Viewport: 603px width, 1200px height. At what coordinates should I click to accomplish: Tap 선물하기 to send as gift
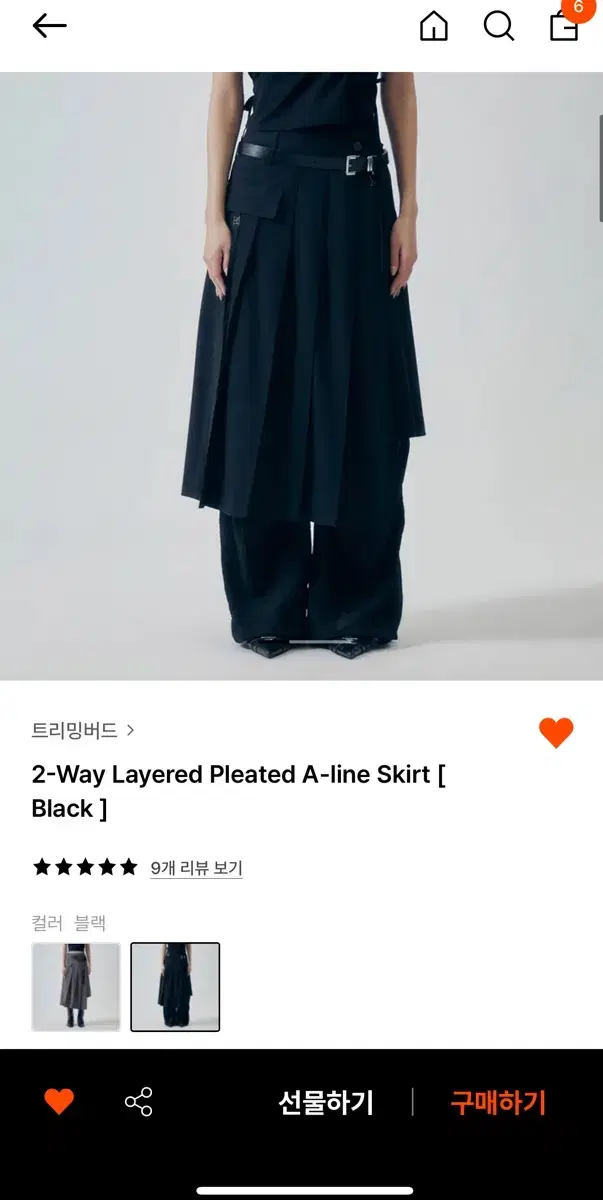326,1103
